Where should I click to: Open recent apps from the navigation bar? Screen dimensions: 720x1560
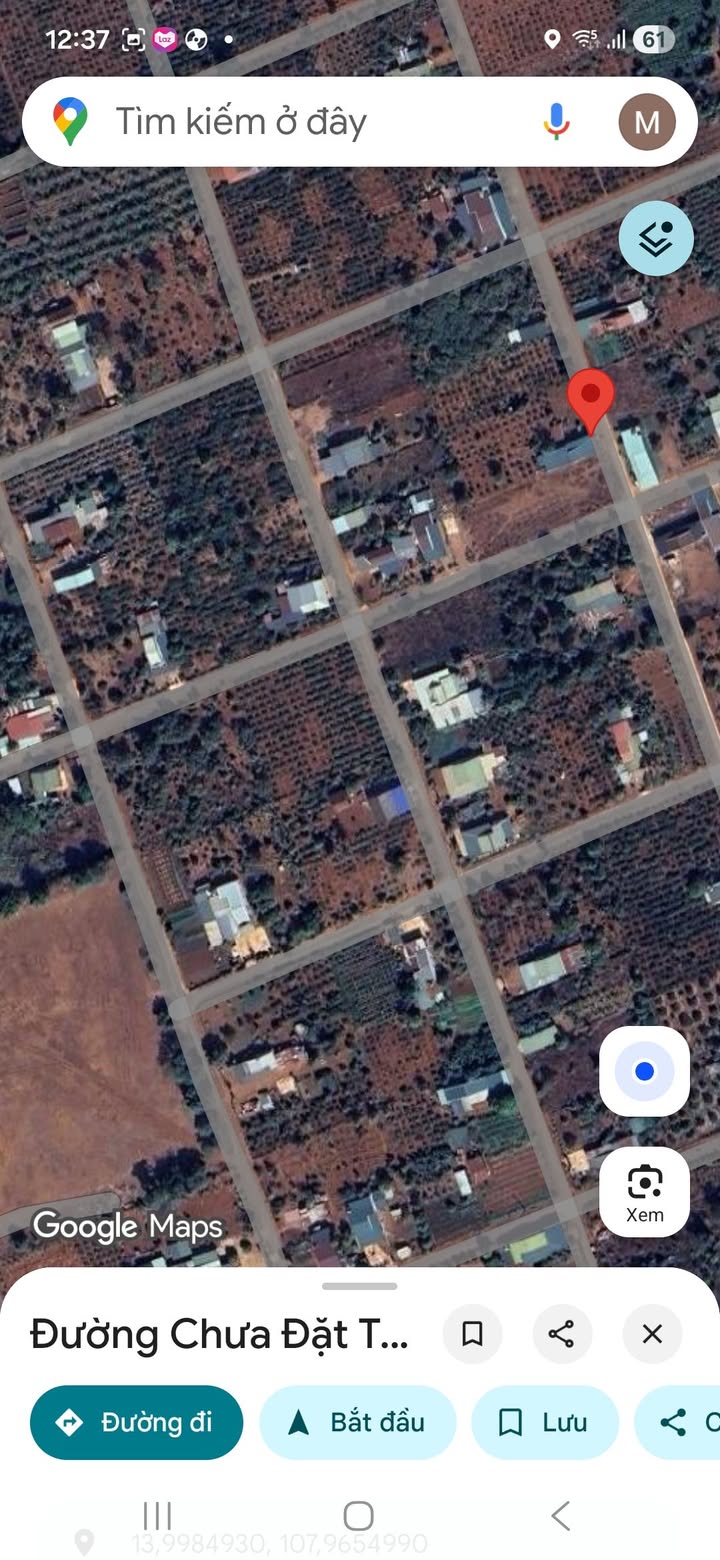tap(157, 1516)
